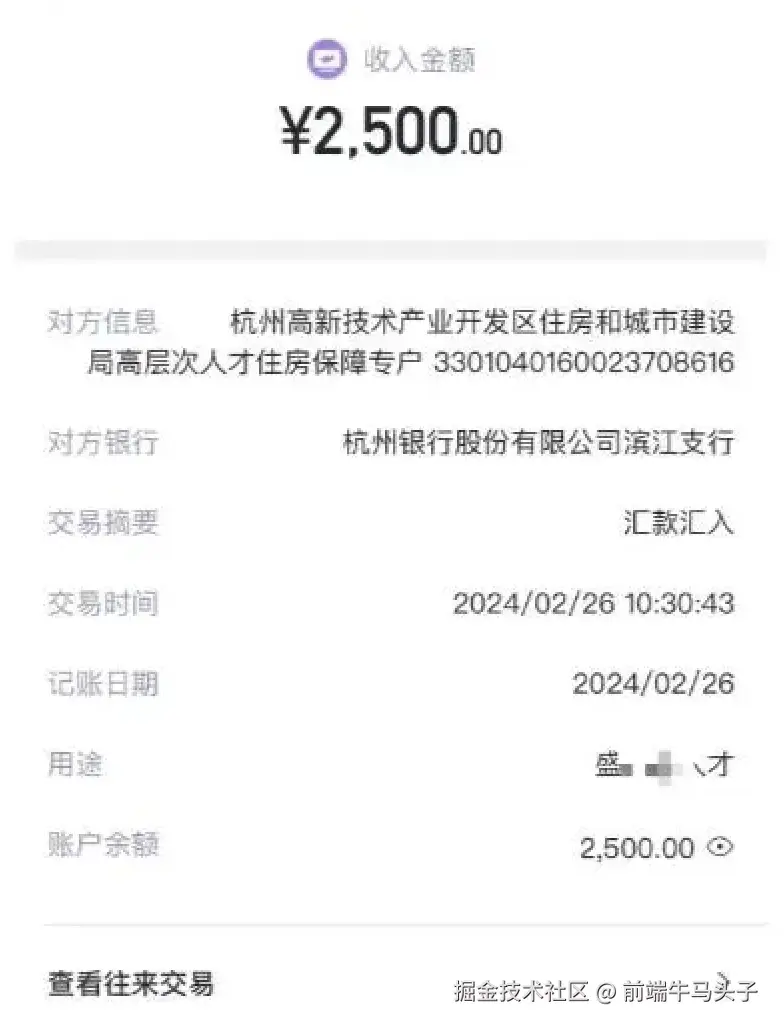Image resolution: width=784 pixels, height=1030 pixels.
Task: Click the 账户余额 balance label
Action: tap(103, 845)
